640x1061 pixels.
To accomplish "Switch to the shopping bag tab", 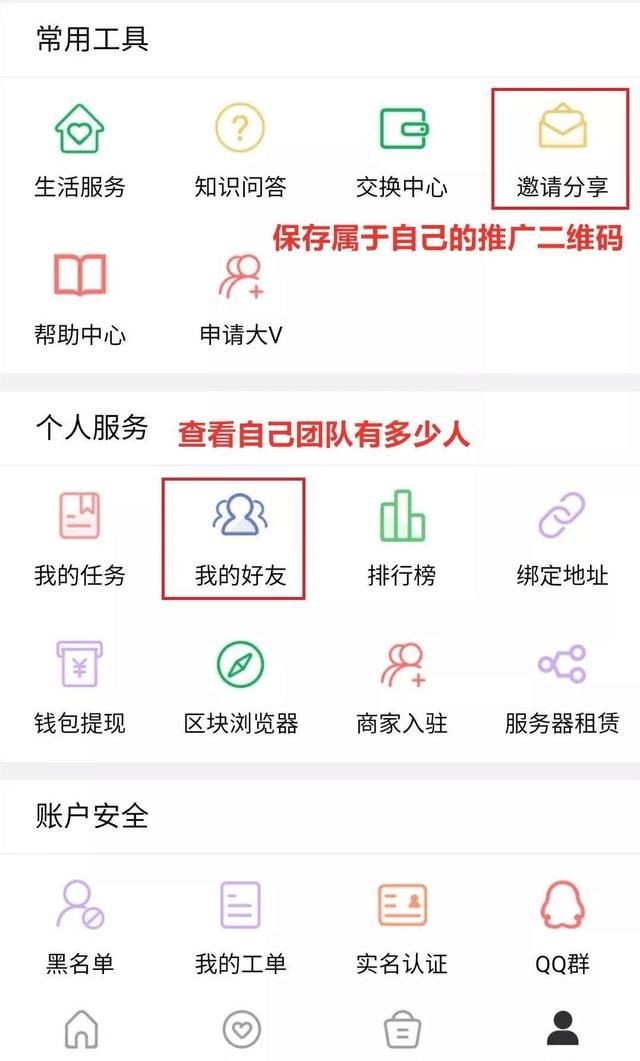I will pyautogui.click(x=402, y=1028).
